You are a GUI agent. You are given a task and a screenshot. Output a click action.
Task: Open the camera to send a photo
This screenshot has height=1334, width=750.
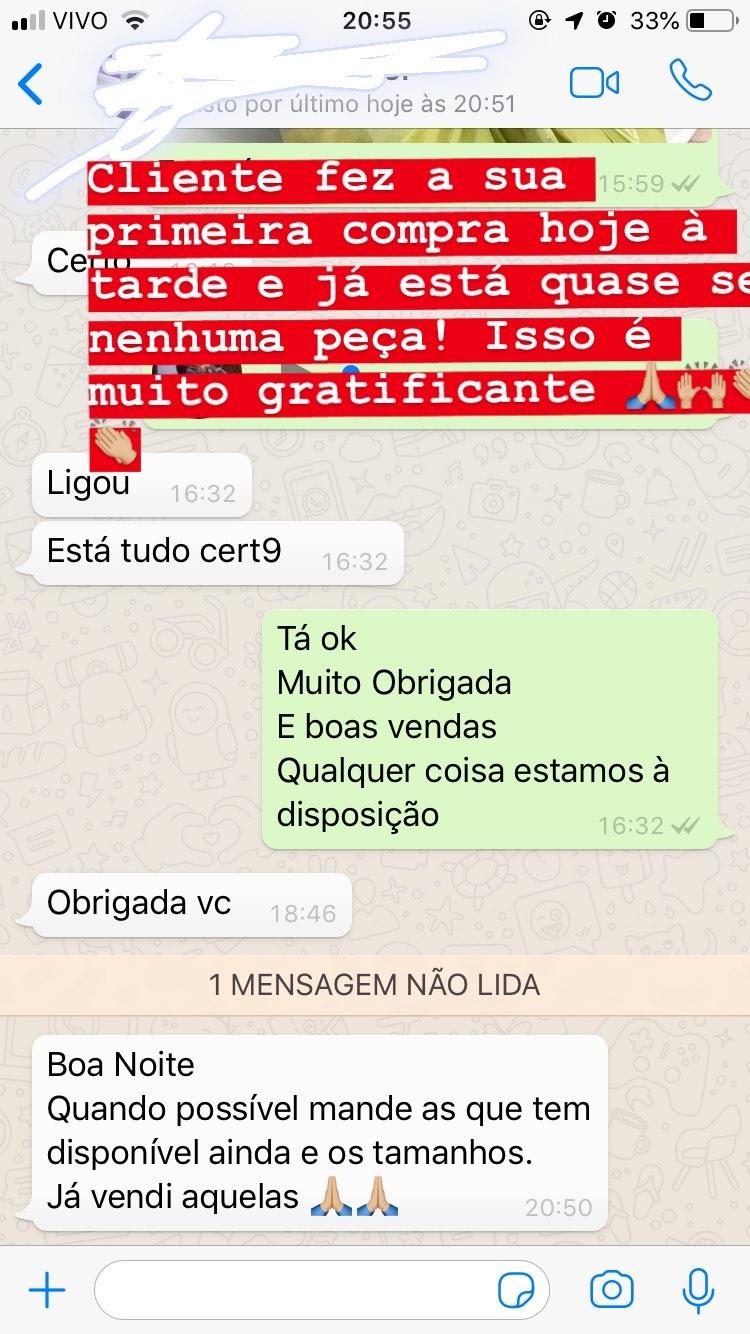pos(611,1290)
